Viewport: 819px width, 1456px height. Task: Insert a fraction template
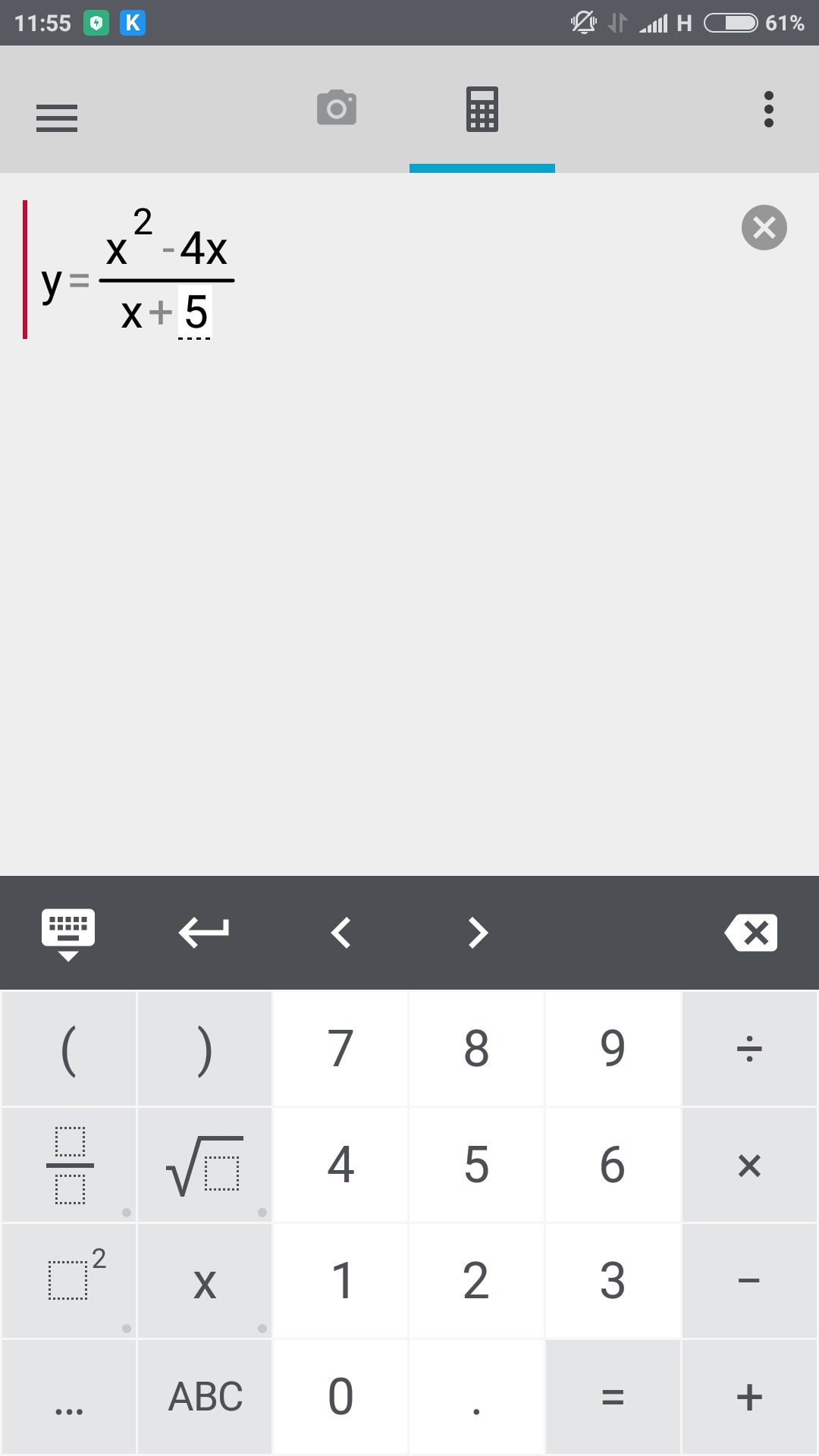point(69,1165)
